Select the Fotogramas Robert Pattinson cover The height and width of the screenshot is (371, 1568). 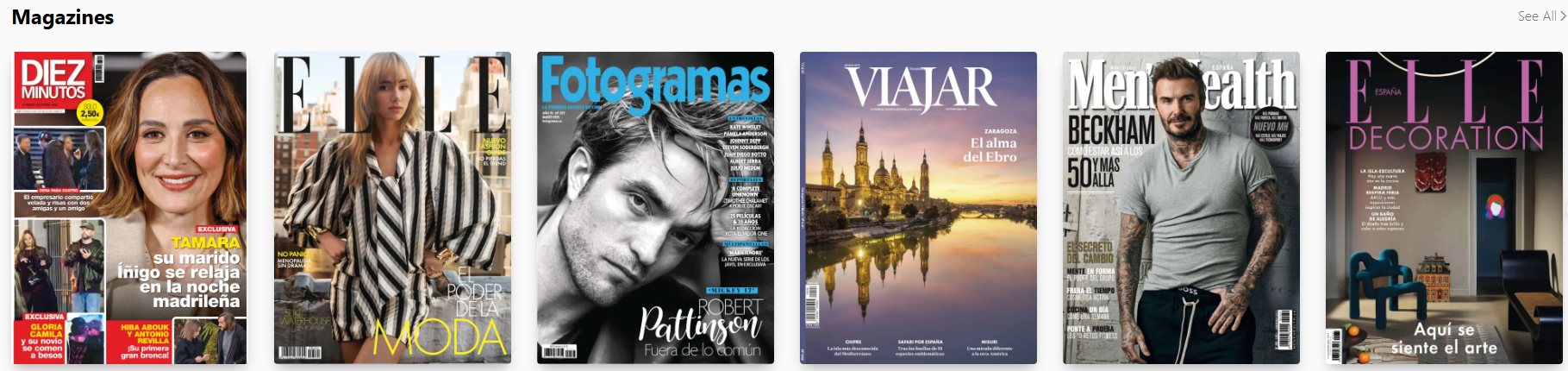pos(655,207)
